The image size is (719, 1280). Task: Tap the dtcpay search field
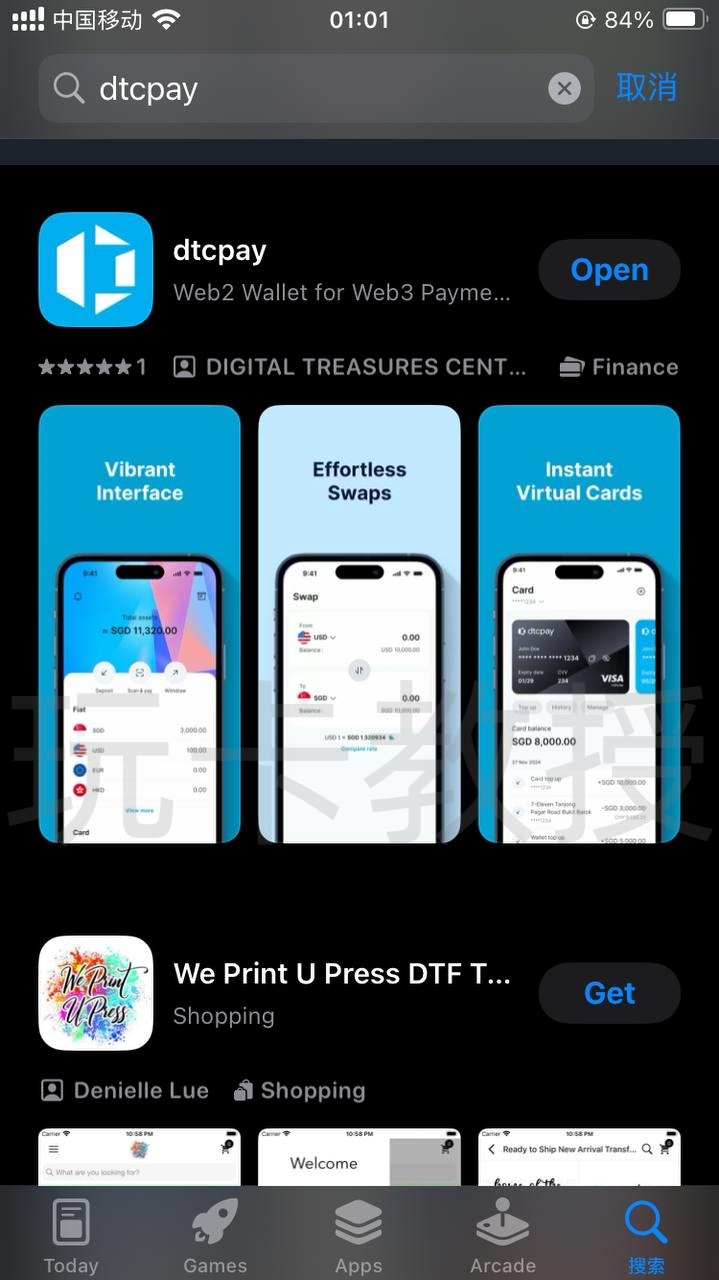[300, 89]
